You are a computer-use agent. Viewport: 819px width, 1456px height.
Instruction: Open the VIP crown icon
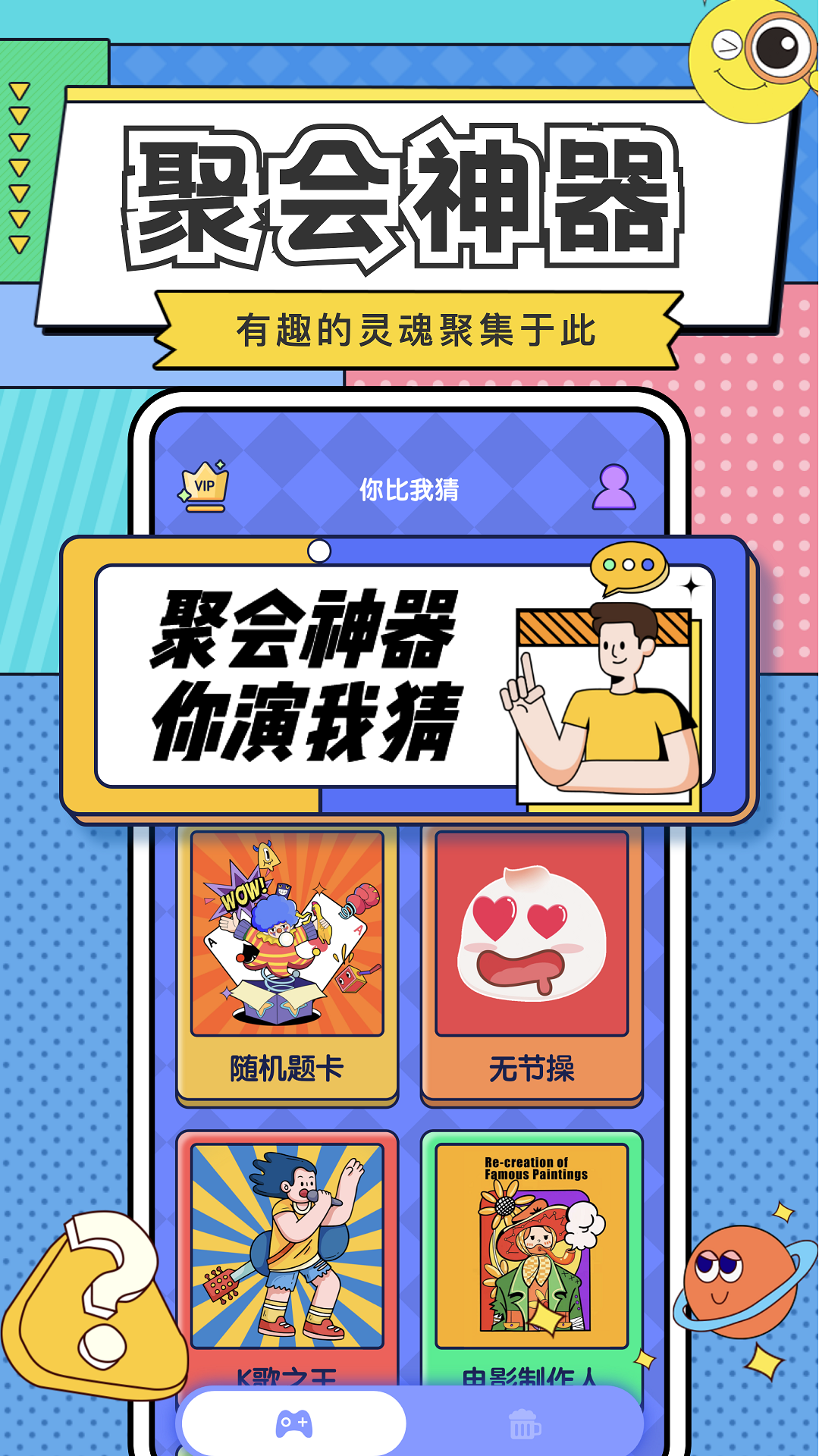coord(205,485)
